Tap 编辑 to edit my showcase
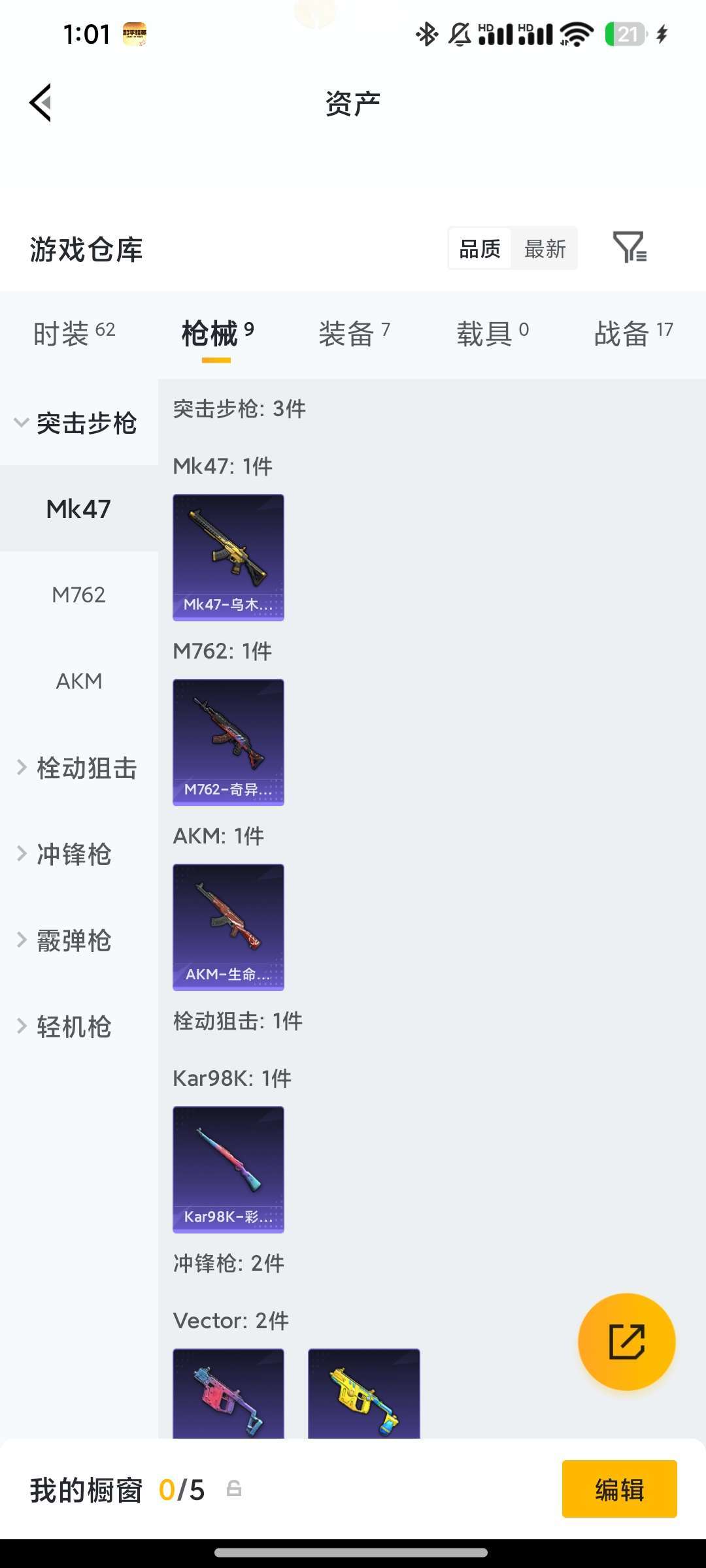Image resolution: width=706 pixels, height=1568 pixels. pyautogui.click(x=619, y=1489)
